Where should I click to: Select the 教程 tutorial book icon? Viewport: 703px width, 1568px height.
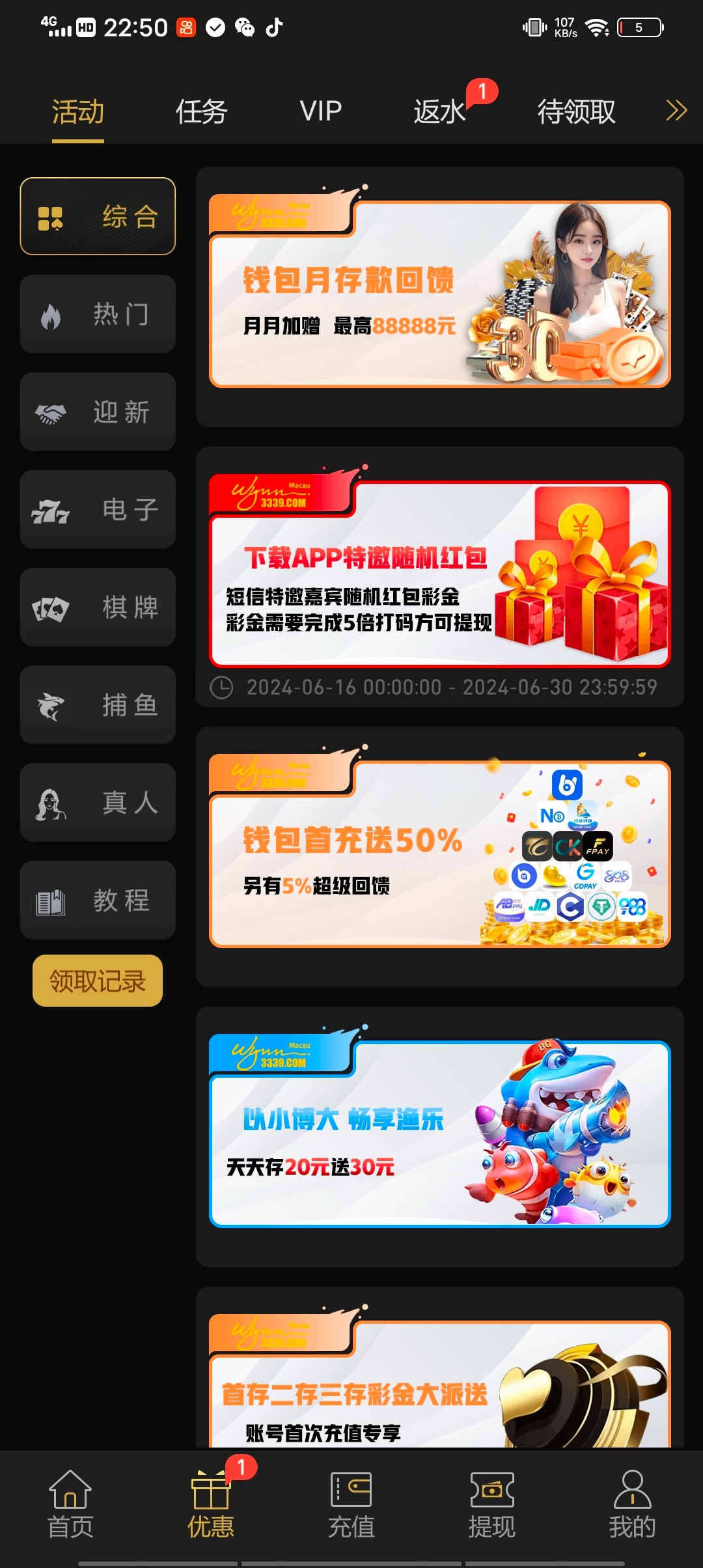(52, 901)
